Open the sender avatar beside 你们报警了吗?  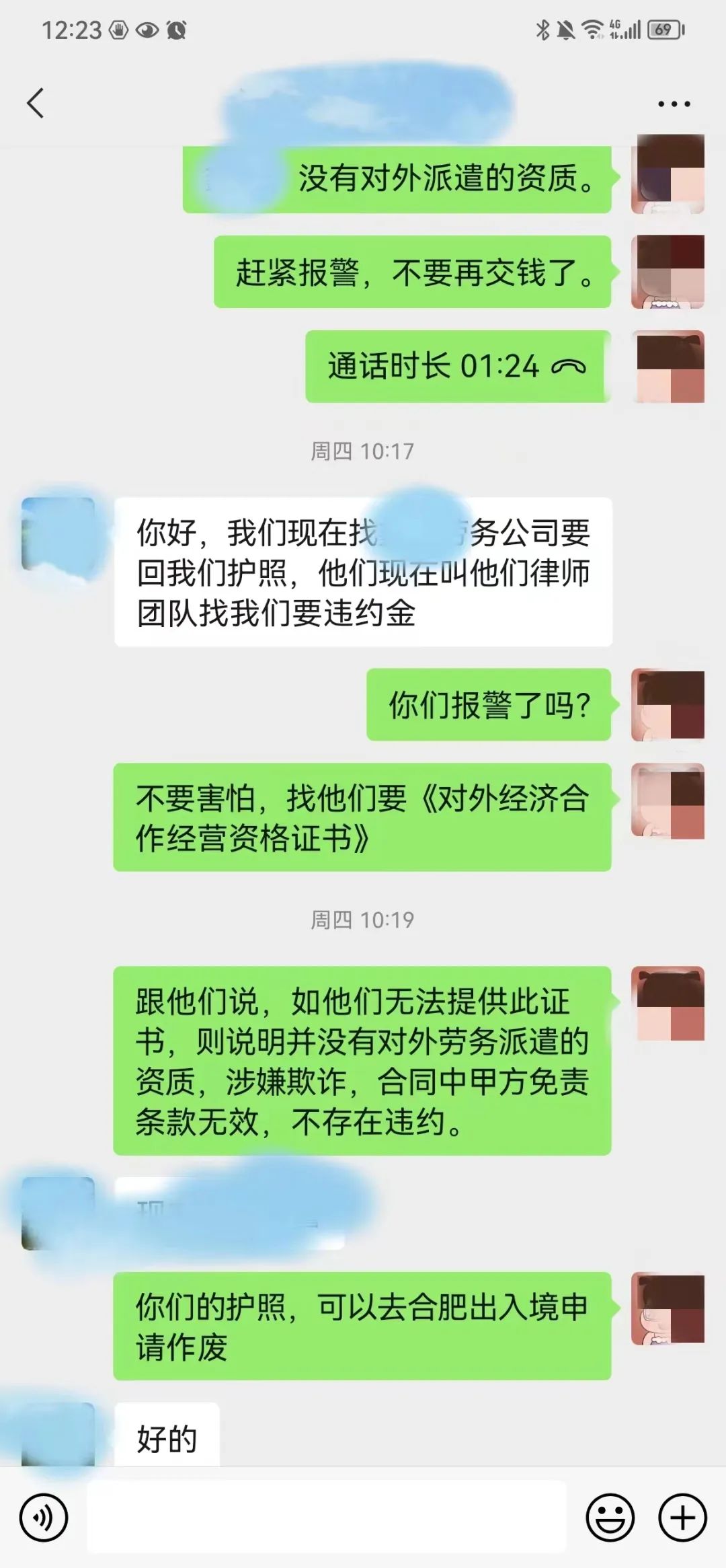click(668, 705)
